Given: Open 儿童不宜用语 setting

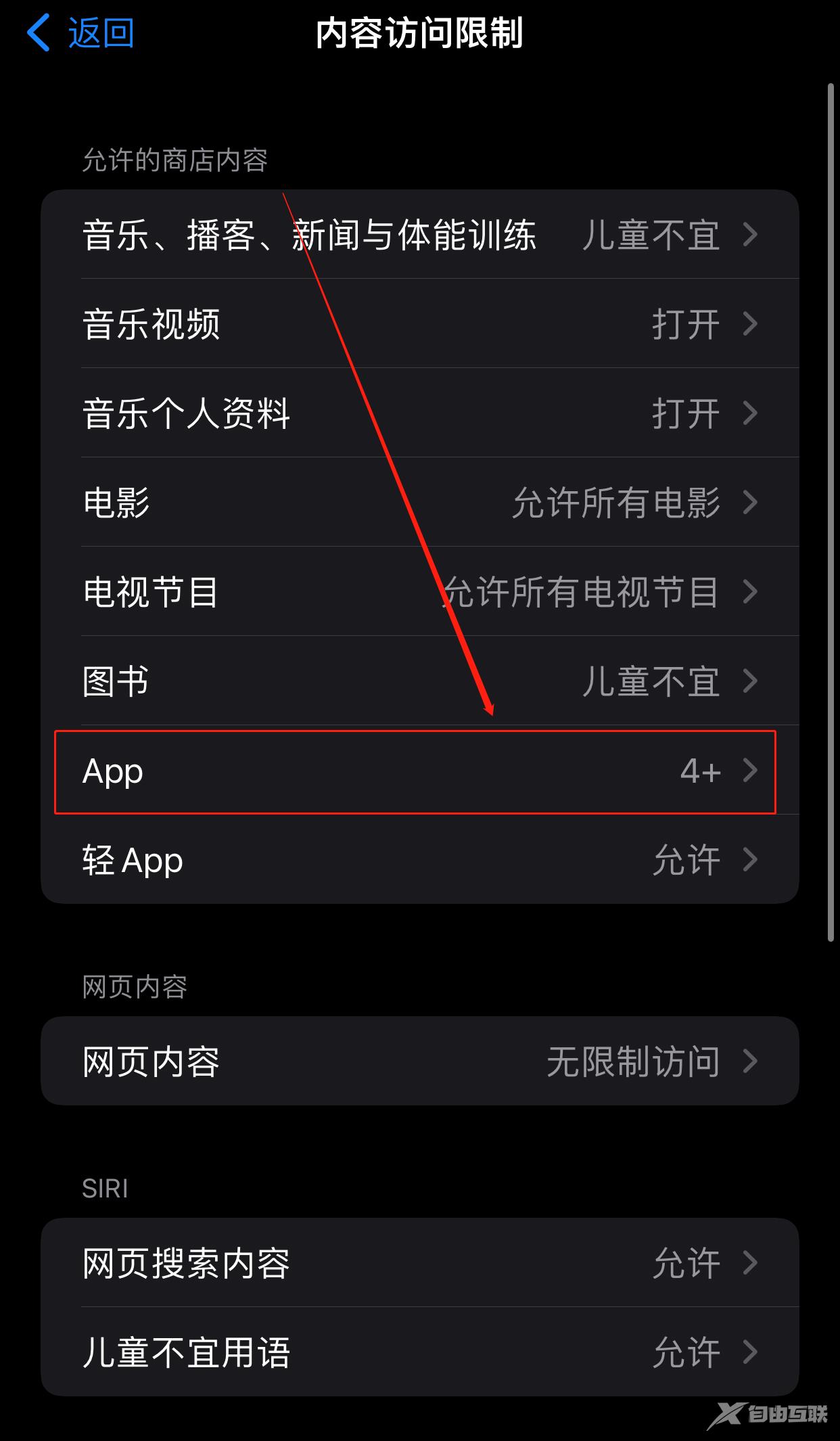Looking at the screenshot, I should (x=419, y=1352).
